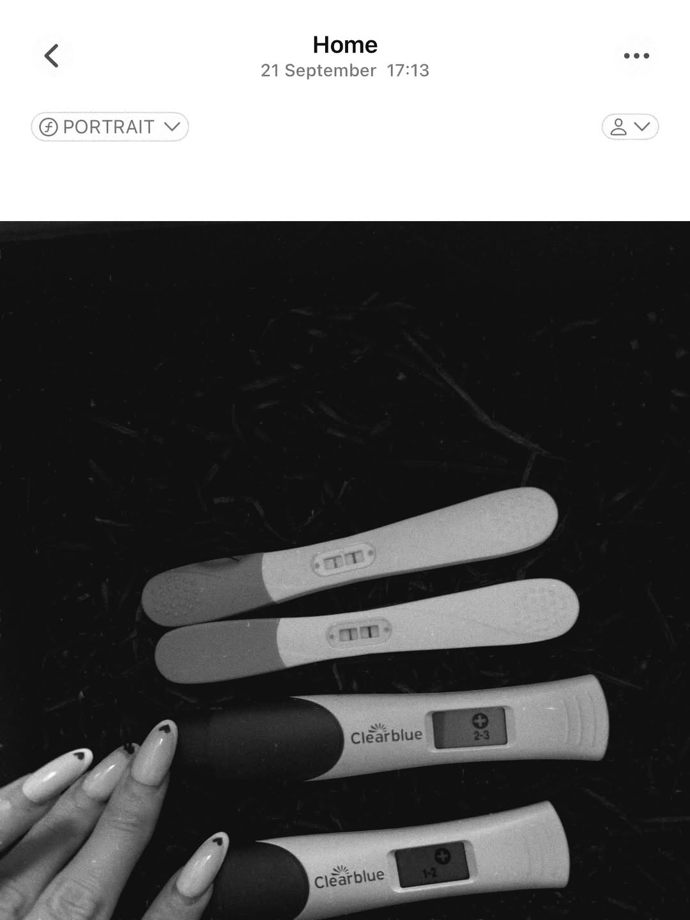Expand the PORTRAIT mode dropdown
The height and width of the screenshot is (920, 690).
point(110,127)
